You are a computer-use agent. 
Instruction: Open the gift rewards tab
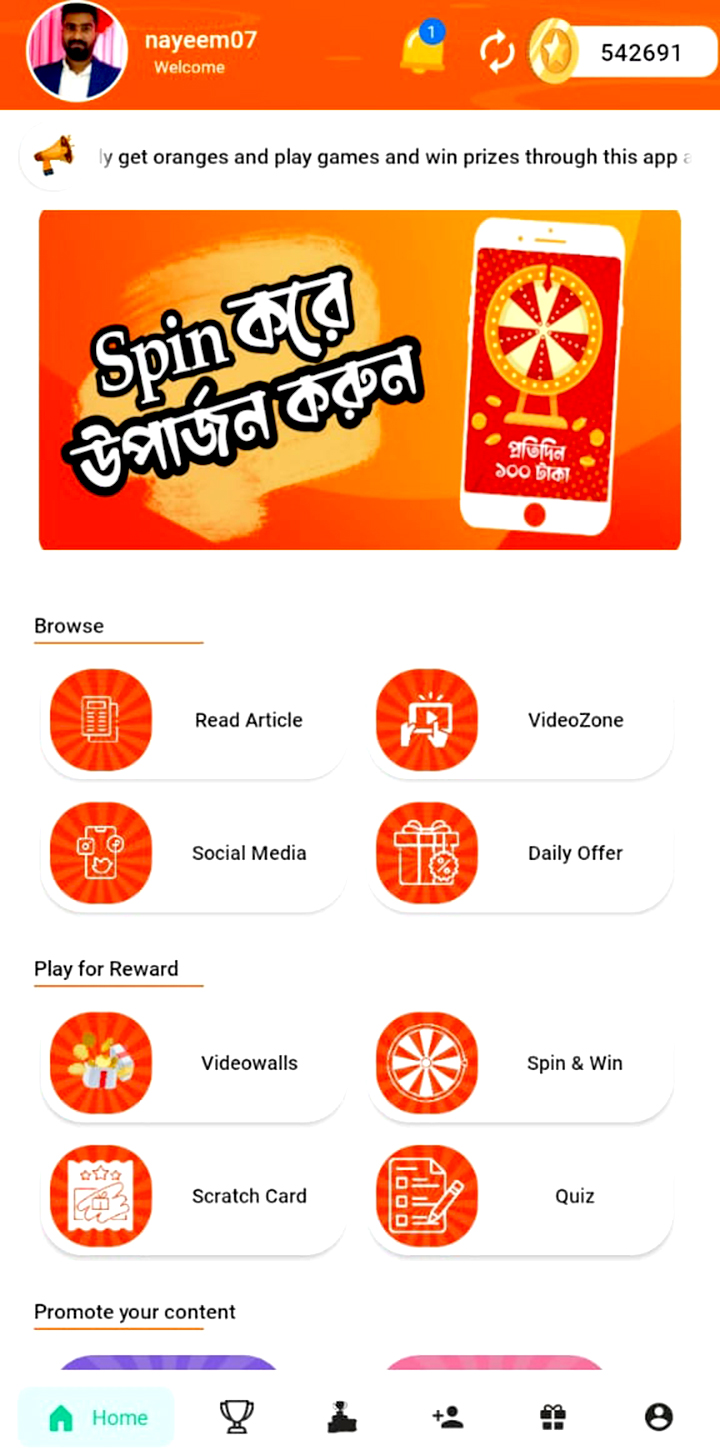click(x=553, y=1416)
